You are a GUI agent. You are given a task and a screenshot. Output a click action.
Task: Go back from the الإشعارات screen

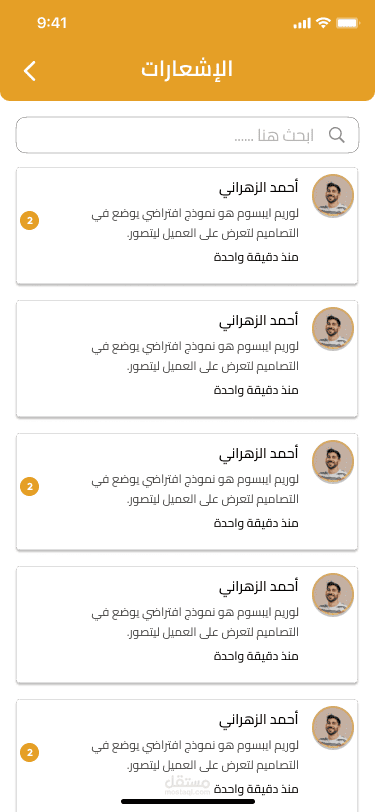point(30,70)
